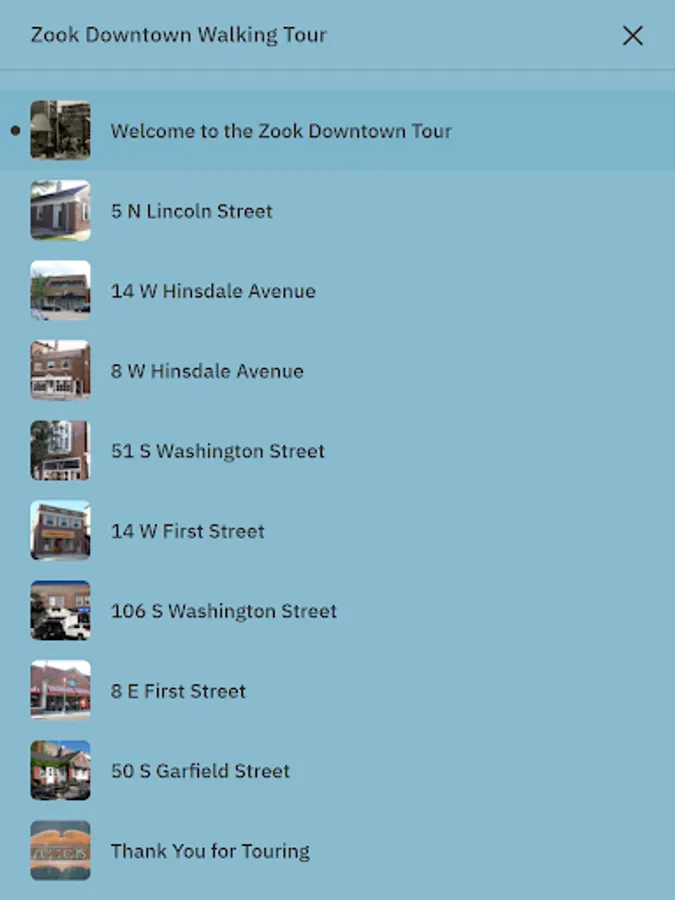Close the Zook Downtown Walking Tour list

pos(633,36)
